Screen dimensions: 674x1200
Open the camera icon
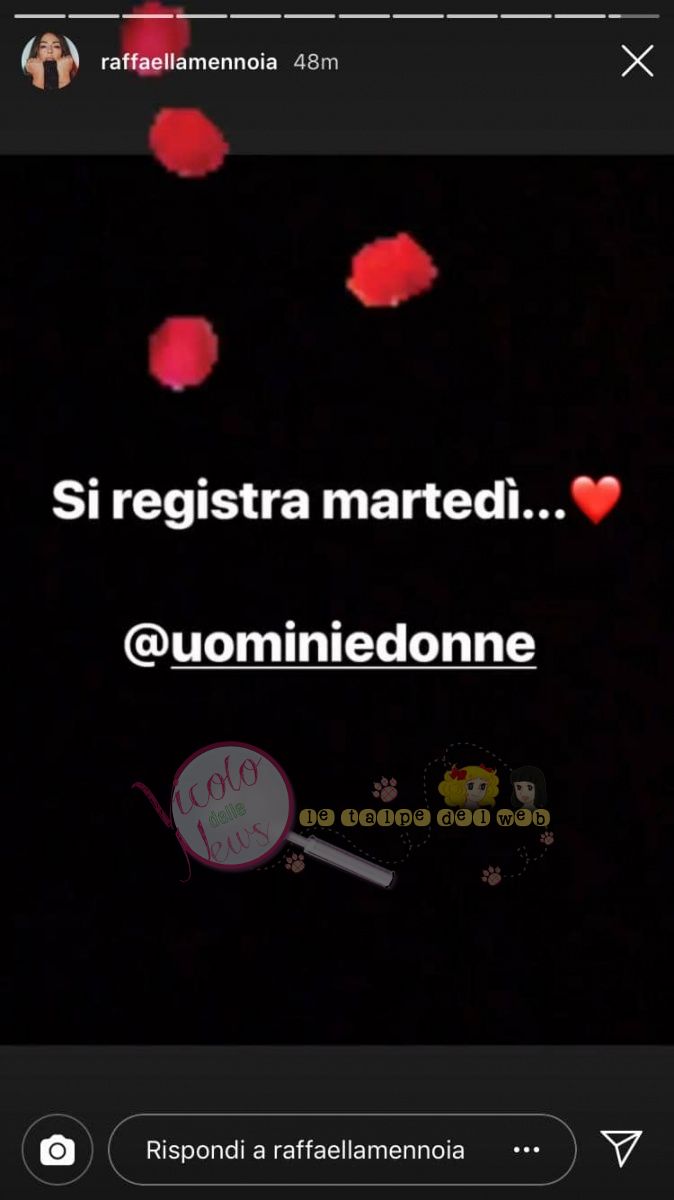[x=57, y=1150]
